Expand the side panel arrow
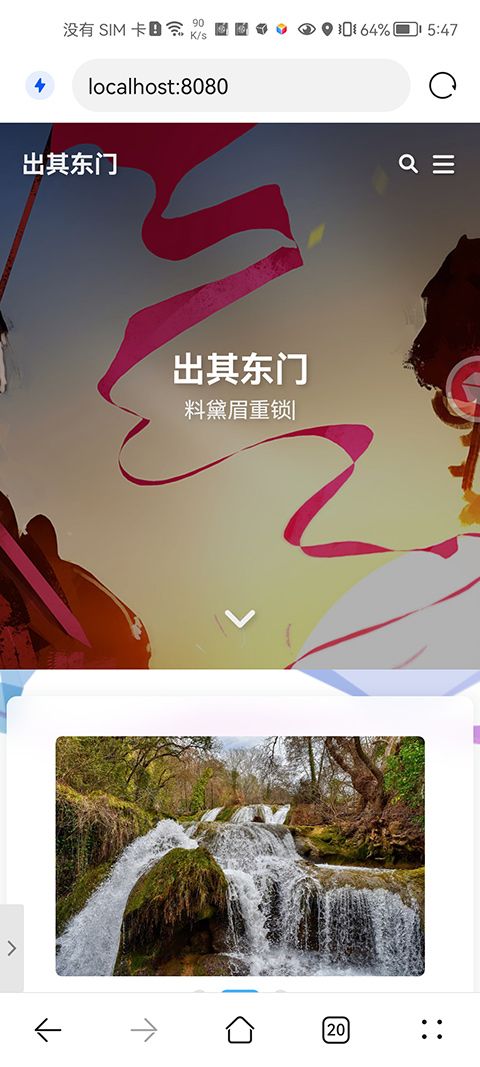 (x=12, y=948)
